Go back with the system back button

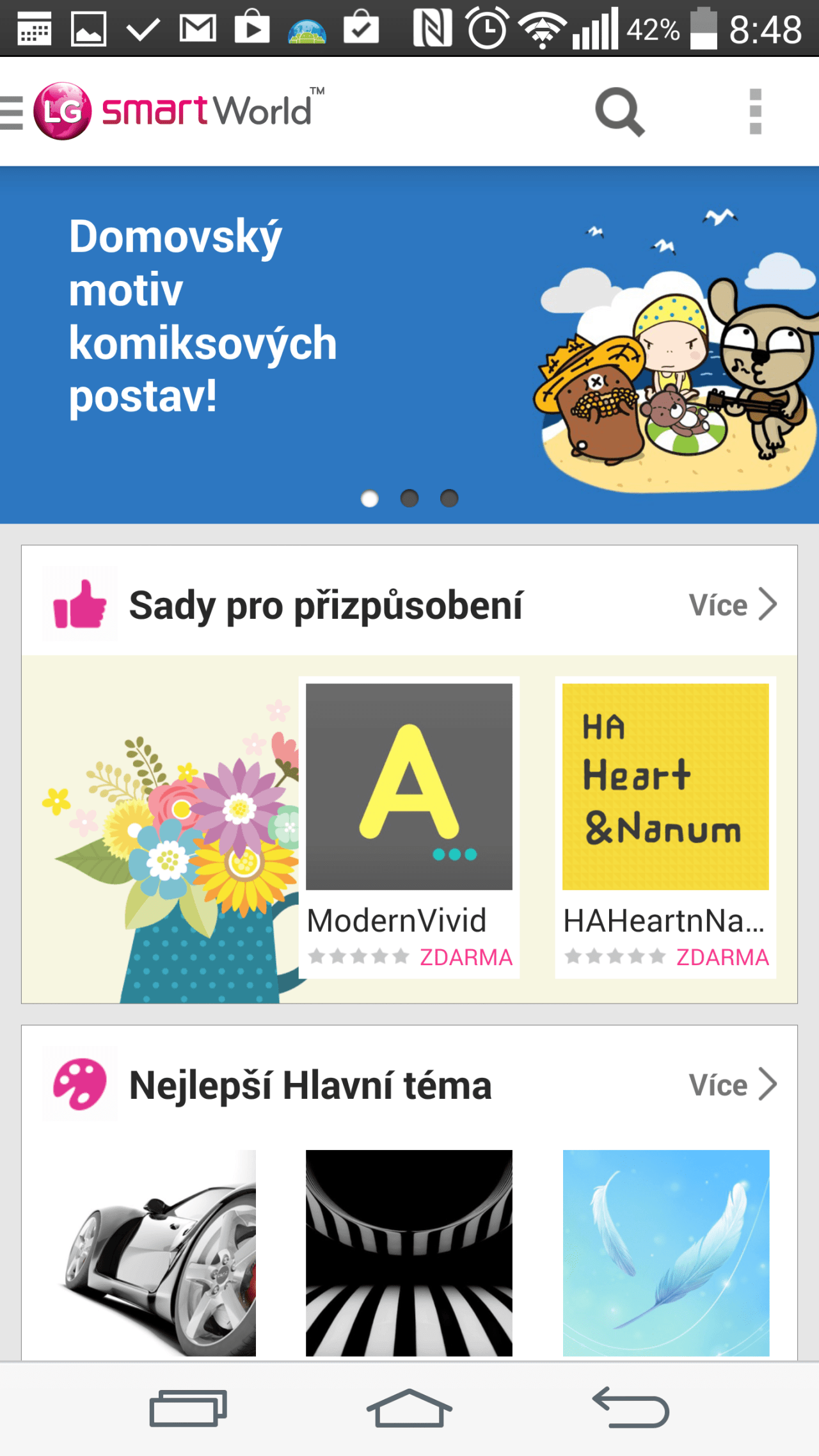631,1408
